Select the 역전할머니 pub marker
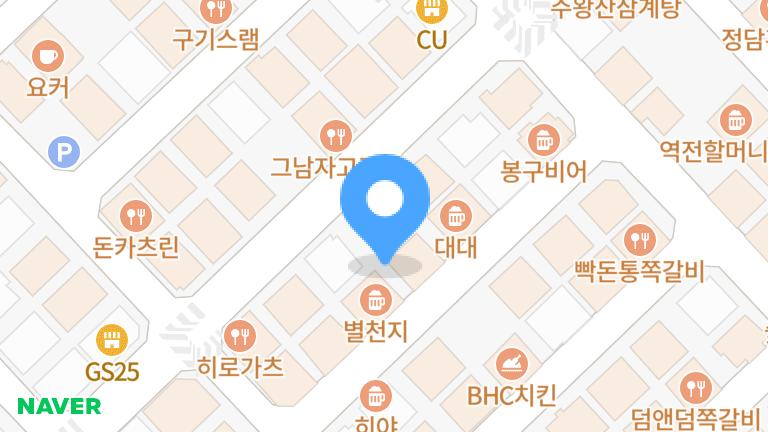Image resolution: width=768 pixels, height=432 pixels. [x=735, y=119]
